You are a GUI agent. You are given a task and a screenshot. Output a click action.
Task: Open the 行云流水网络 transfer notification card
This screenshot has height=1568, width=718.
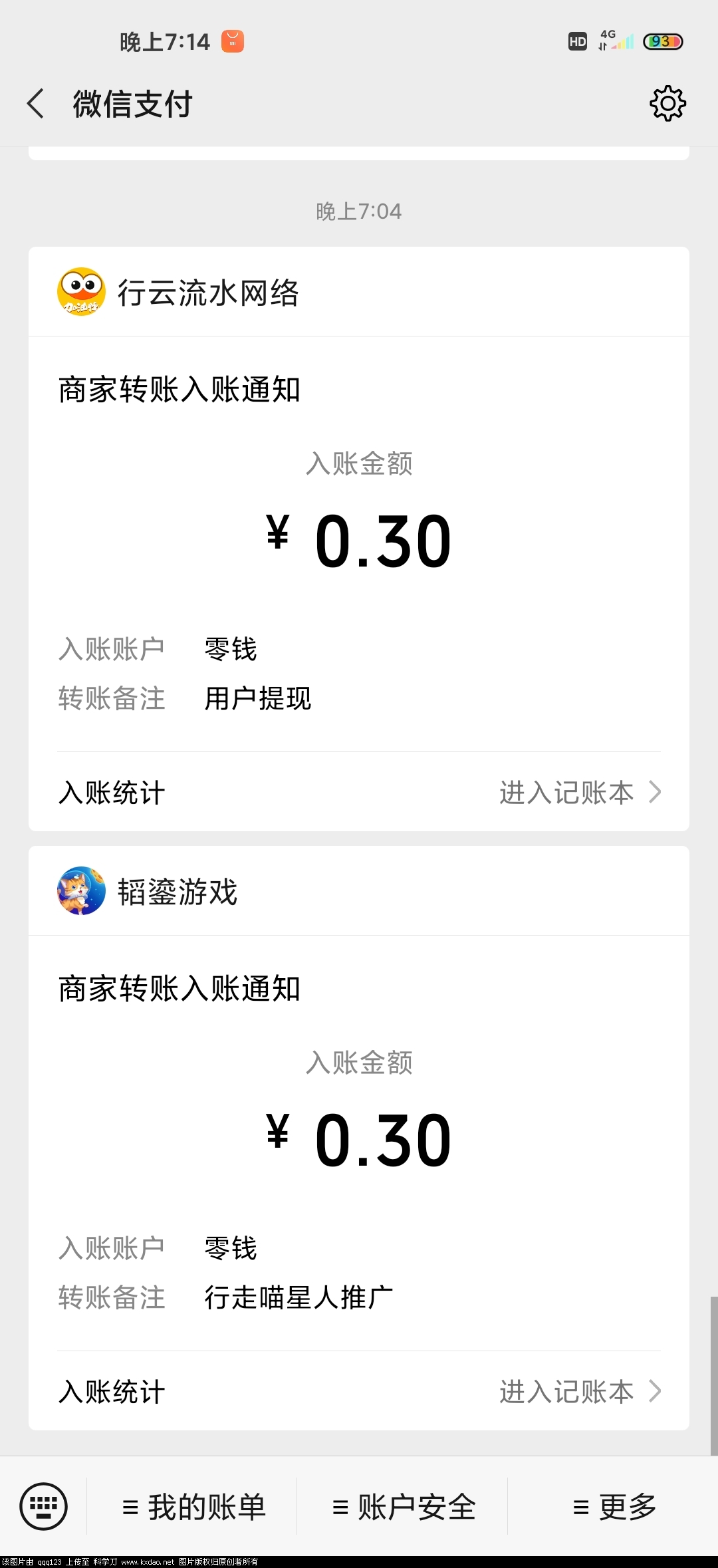[359, 539]
